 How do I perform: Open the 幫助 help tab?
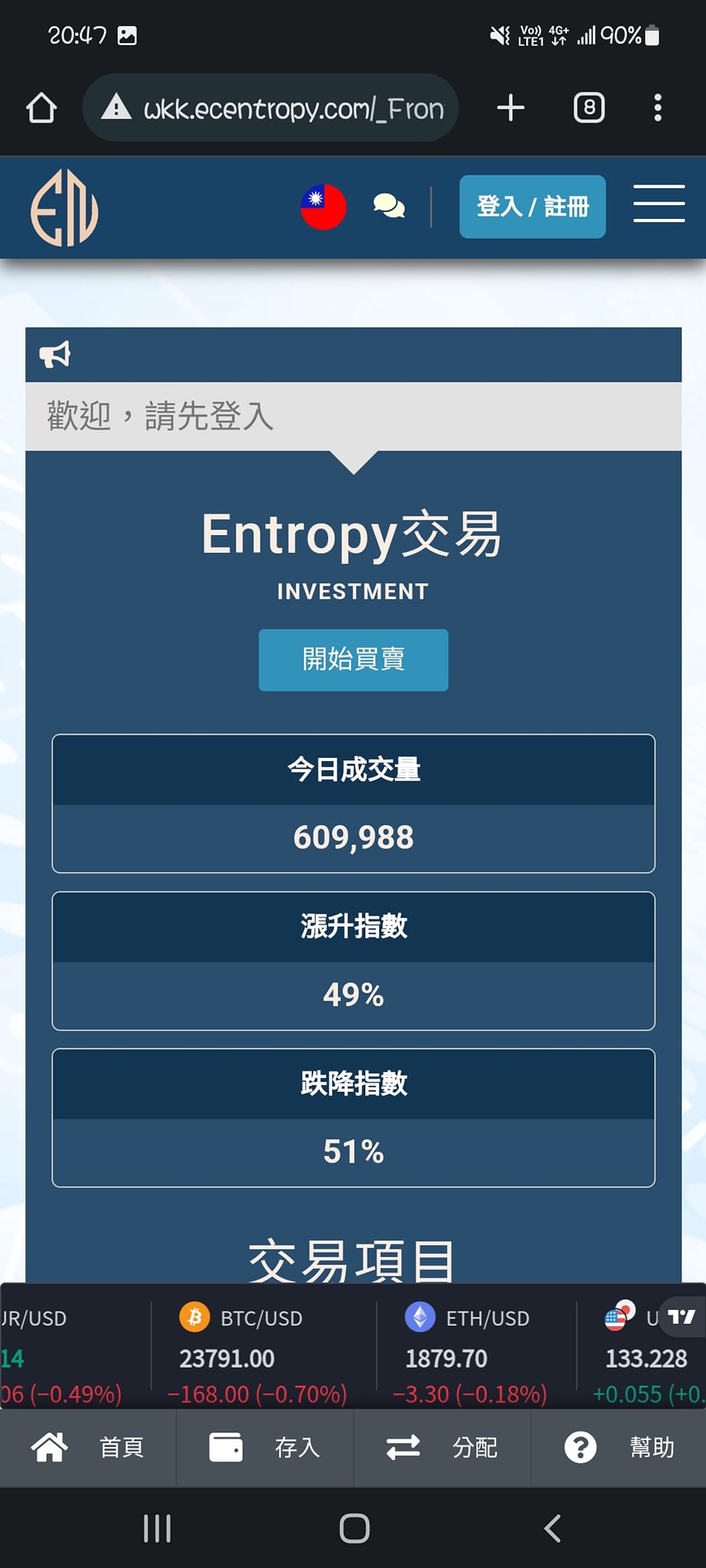[619, 1448]
